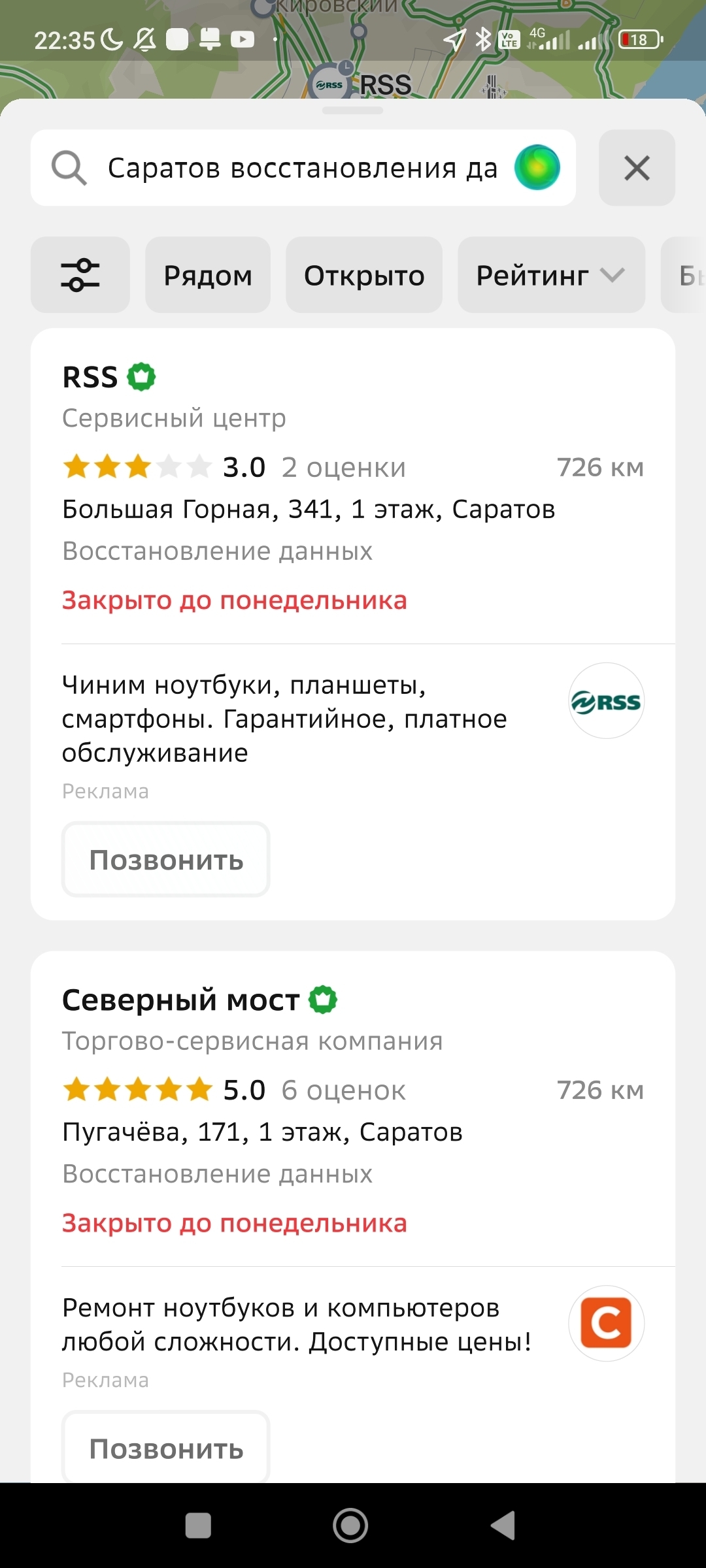Open the Северный мост company card
Screen dimensions: 706x1568
(x=353, y=1109)
